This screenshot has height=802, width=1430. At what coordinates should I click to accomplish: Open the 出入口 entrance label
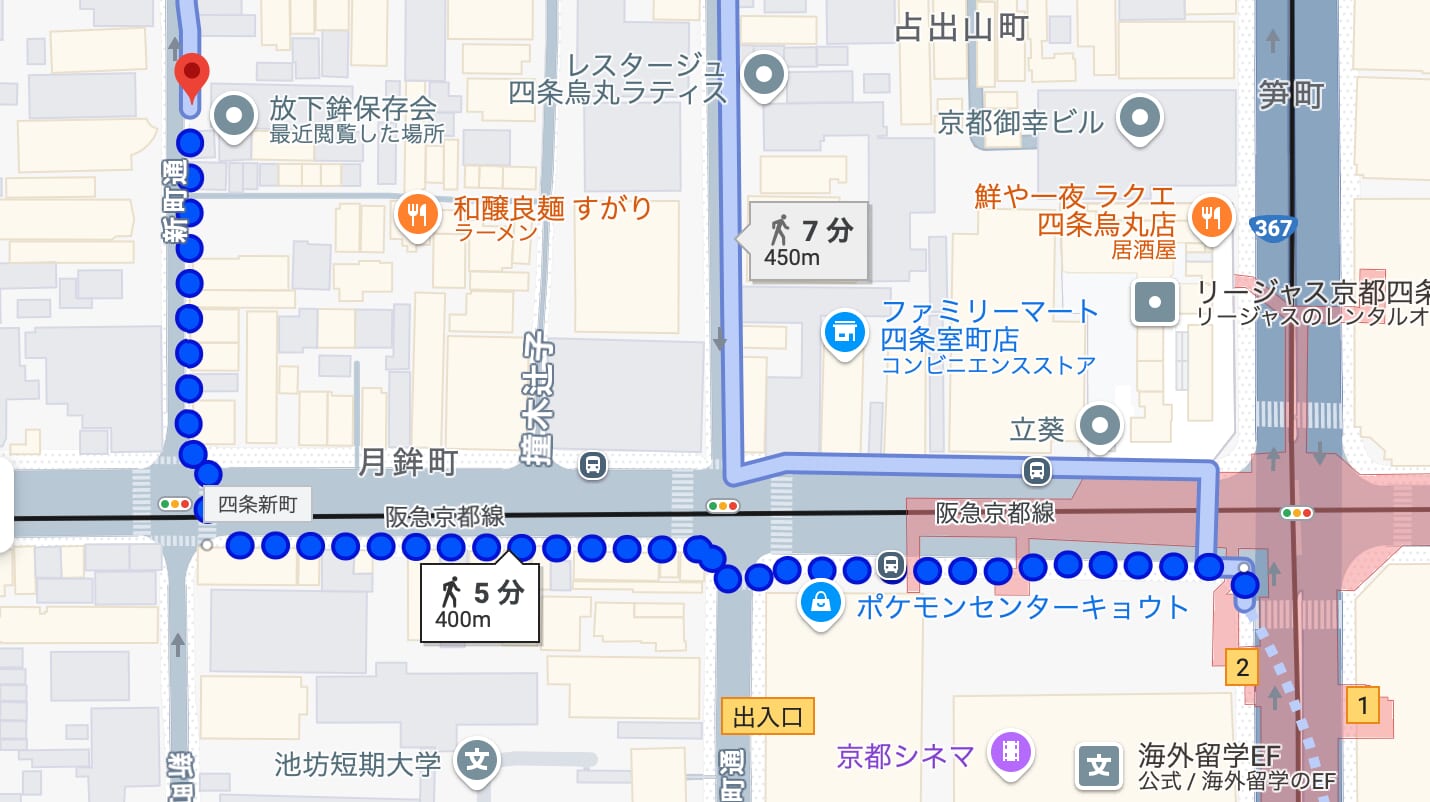pyautogui.click(x=767, y=716)
